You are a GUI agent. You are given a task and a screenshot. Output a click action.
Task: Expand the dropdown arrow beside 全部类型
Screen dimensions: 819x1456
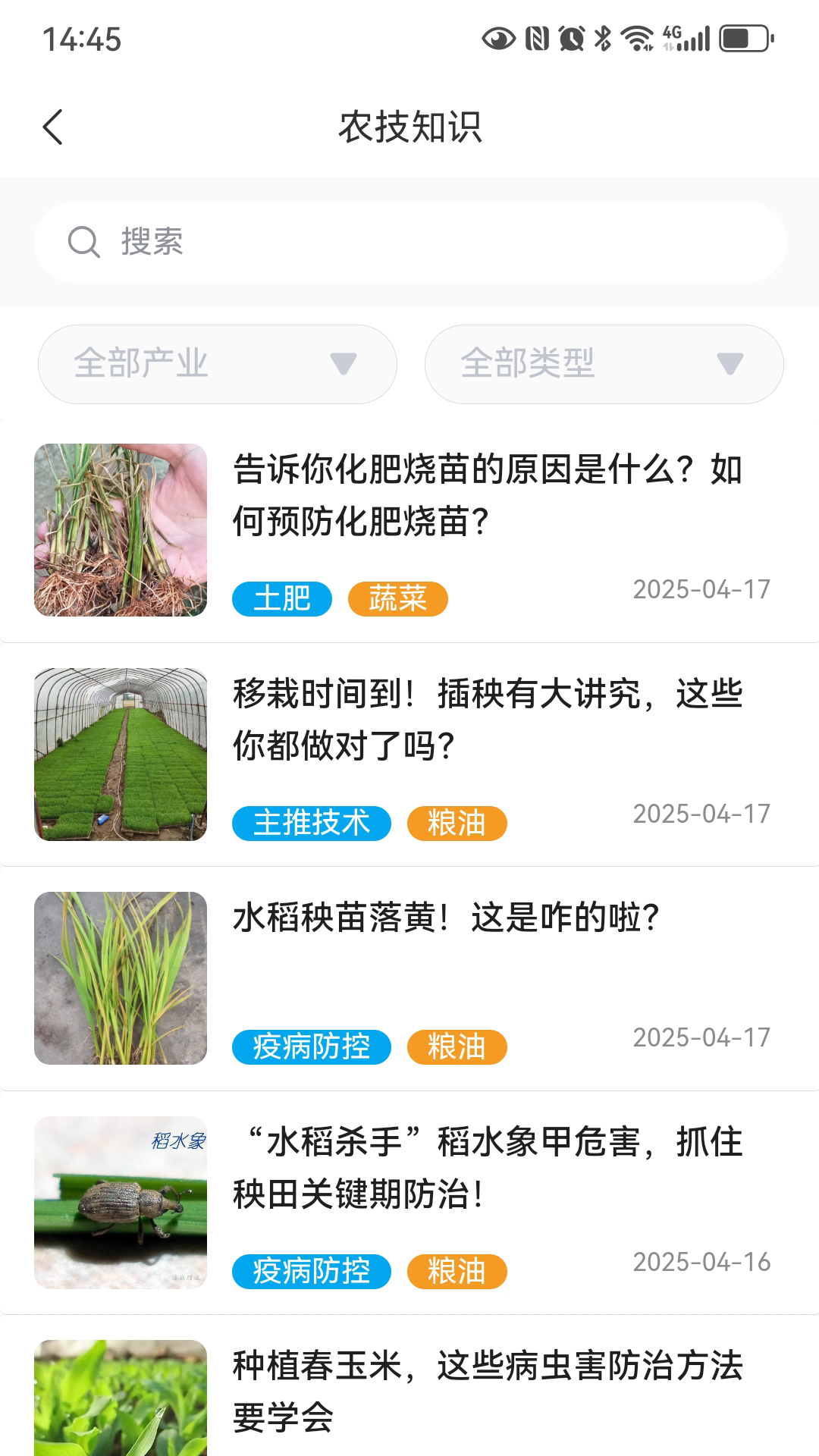coord(730,364)
